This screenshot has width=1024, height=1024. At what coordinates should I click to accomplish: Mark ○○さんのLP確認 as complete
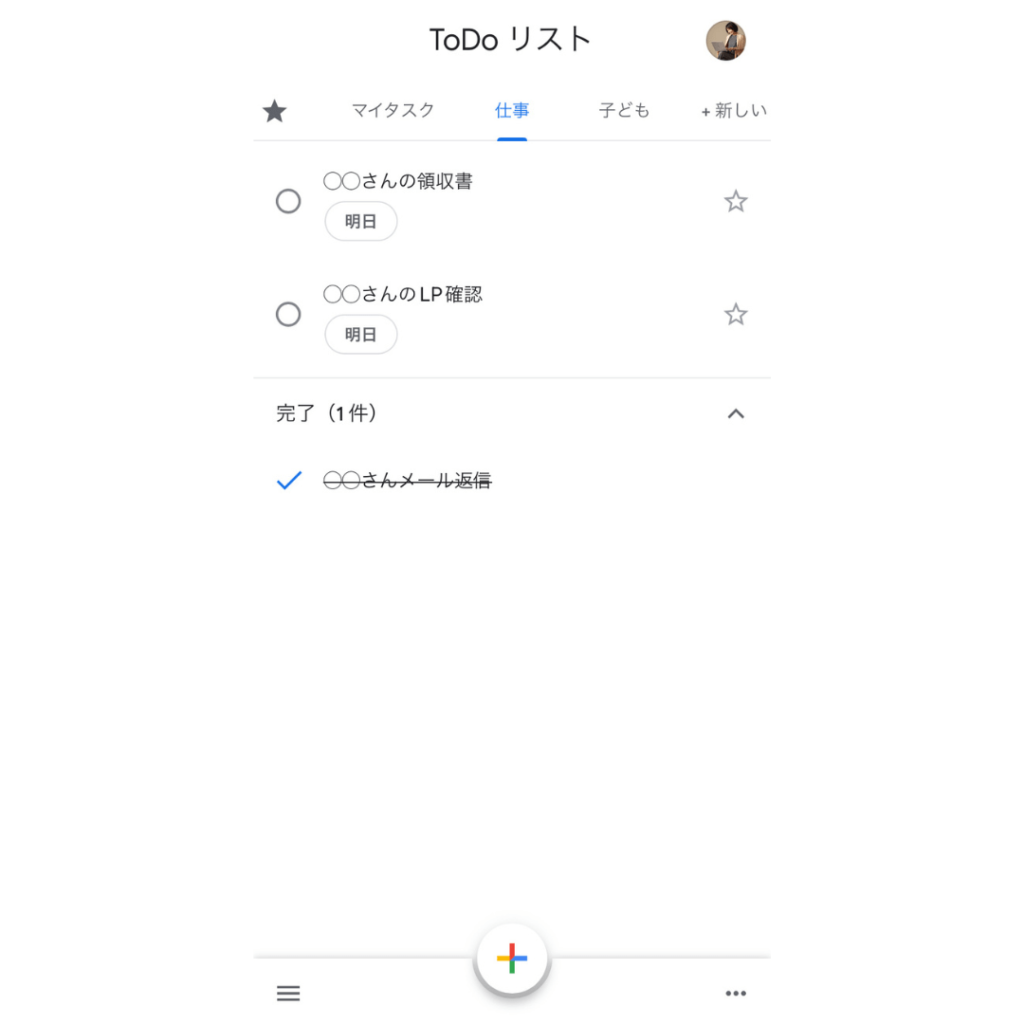pyautogui.click(x=288, y=315)
